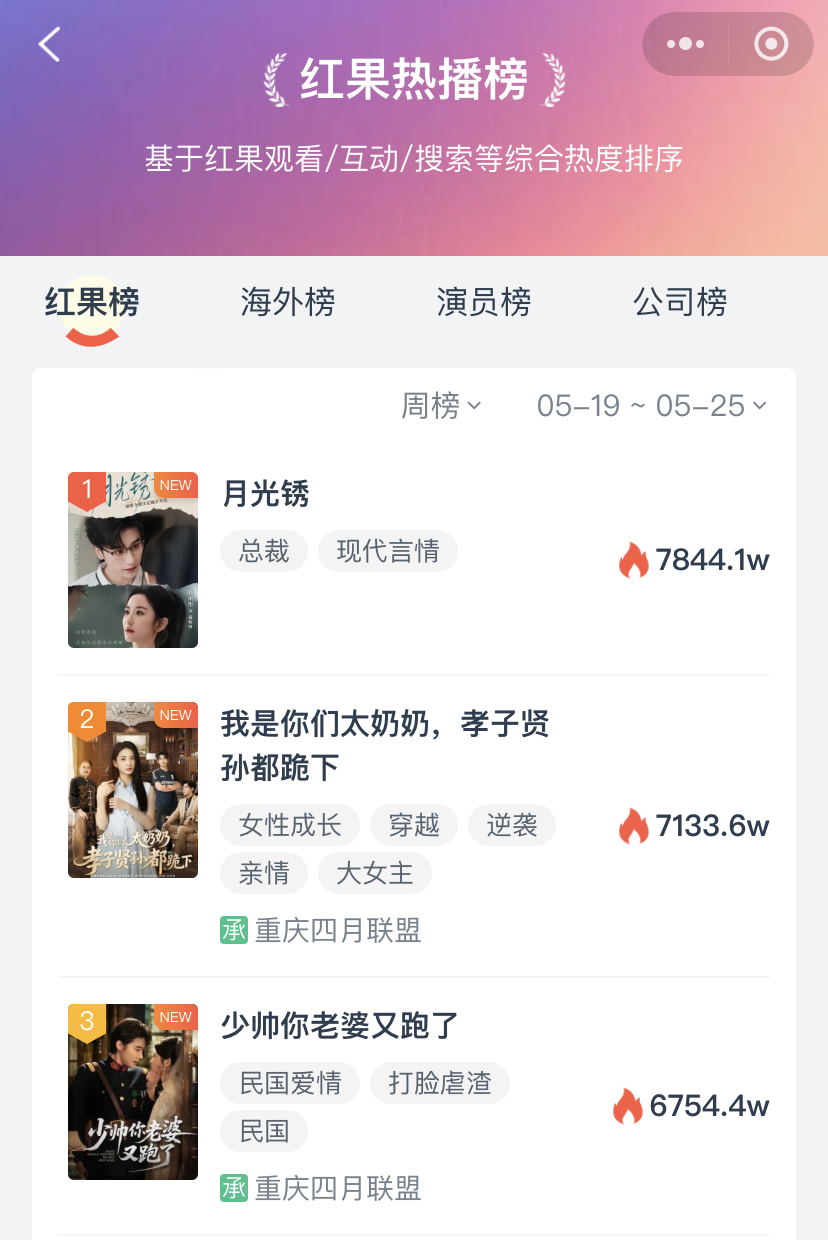Image resolution: width=828 pixels, height=1240 pixels.
Task: Tap the circular capsule close icon
Action: click(769, 44)
